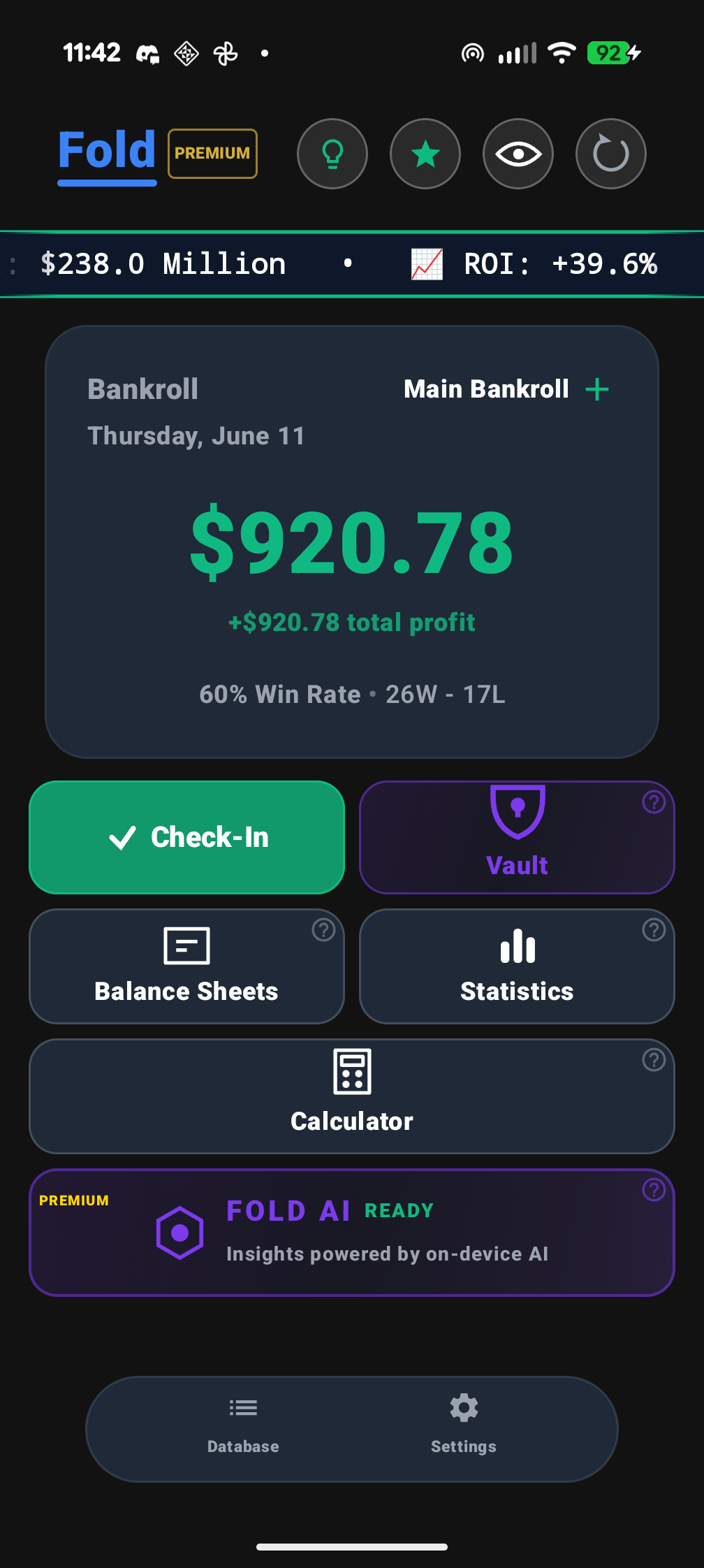Tap the Check-In button
704x1568 pixels.
[186, 837]
